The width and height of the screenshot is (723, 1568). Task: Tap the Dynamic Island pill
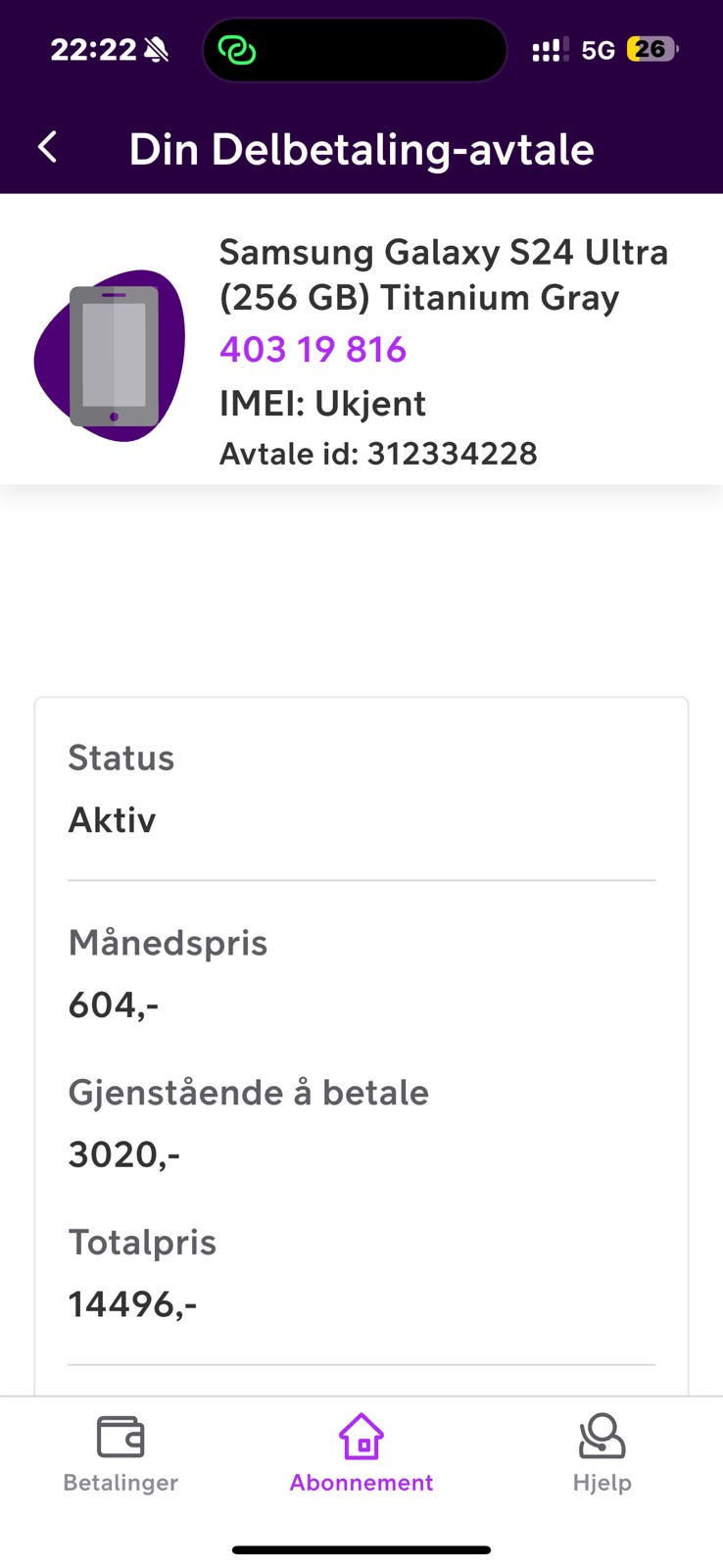coord(355,49)
